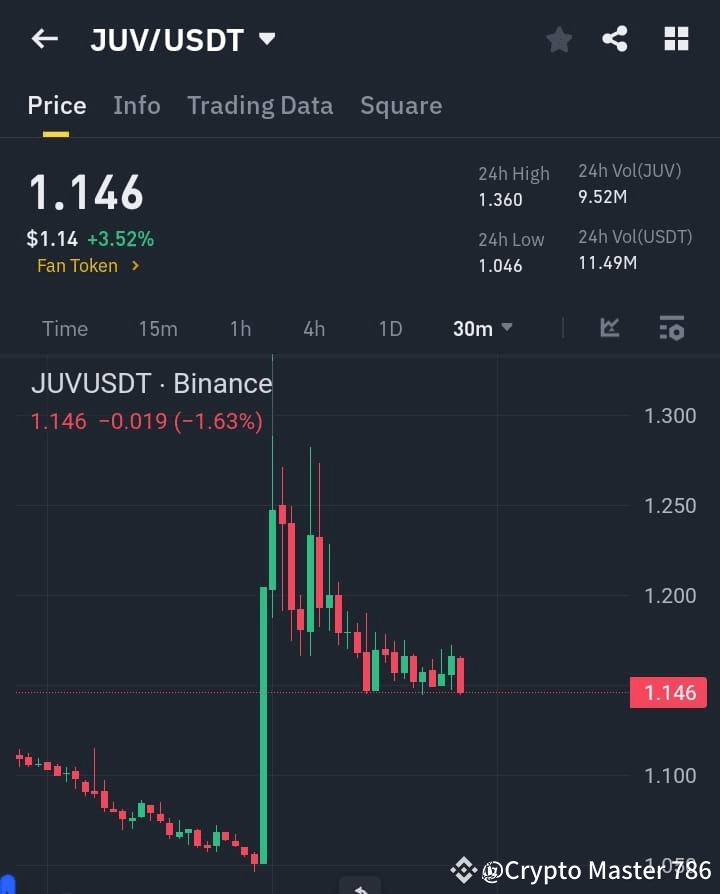Switch to the Trading Data tab
The height and width of the screenshot is (894, 720).
(260, 105)
